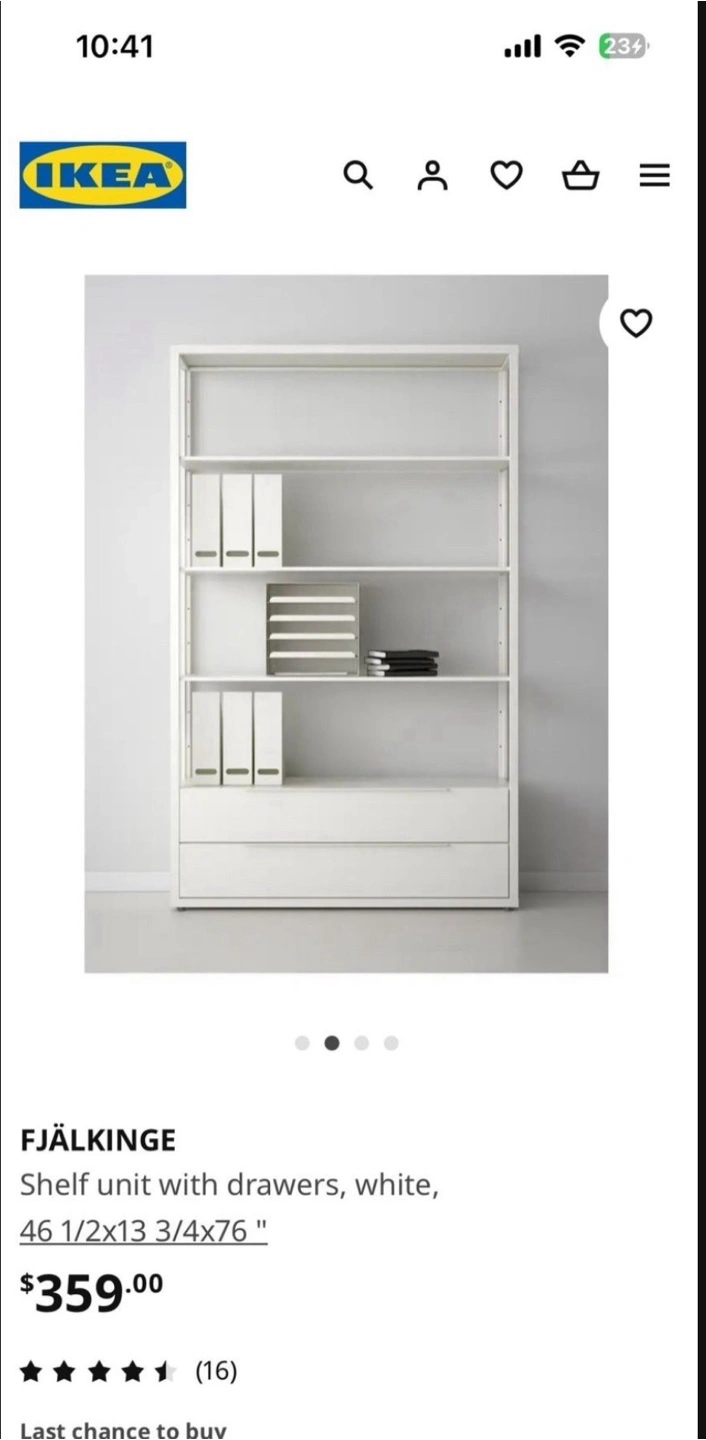Open the account profile icon
This screenshot has width=706, height=1440.
click(432, 176)
